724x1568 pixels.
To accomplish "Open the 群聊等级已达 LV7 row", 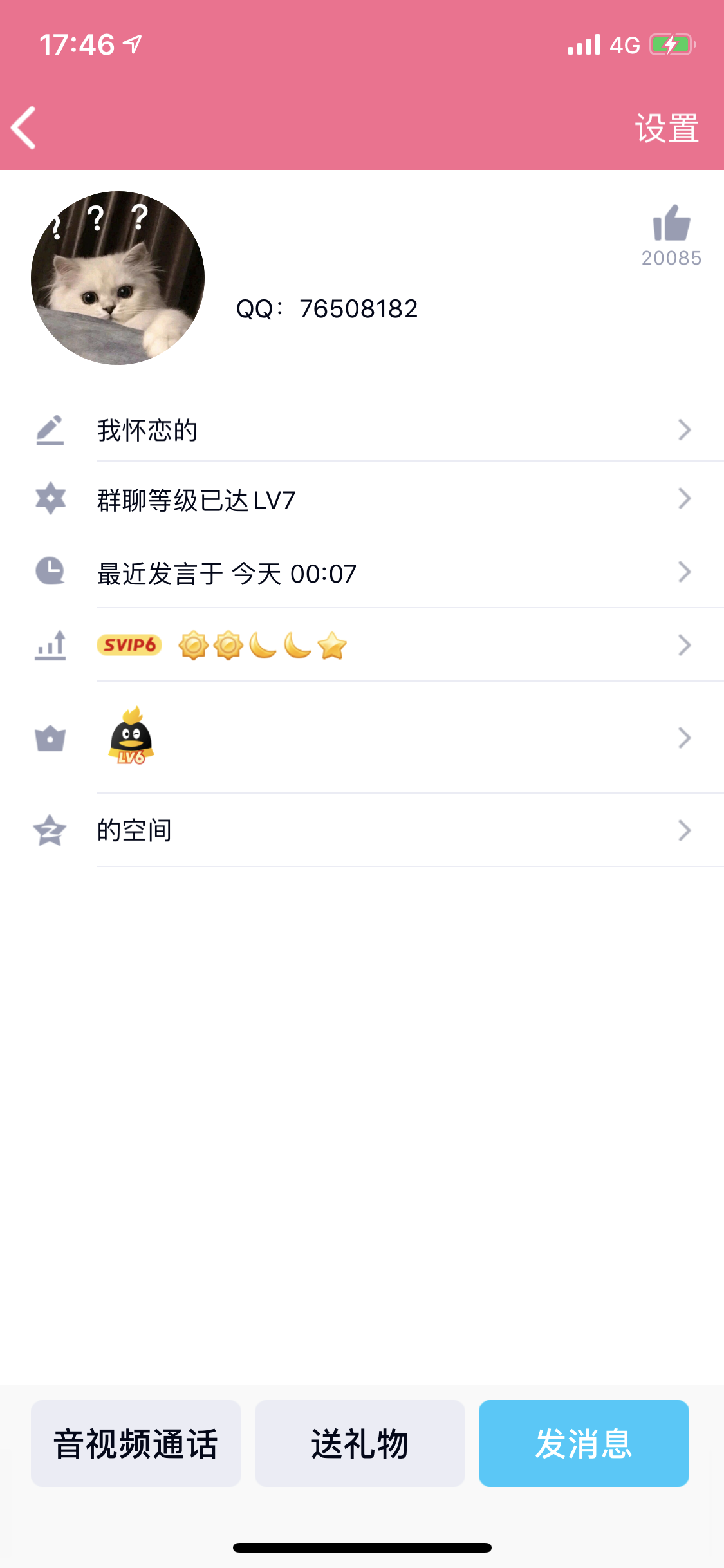I will [x=362, y=499].
